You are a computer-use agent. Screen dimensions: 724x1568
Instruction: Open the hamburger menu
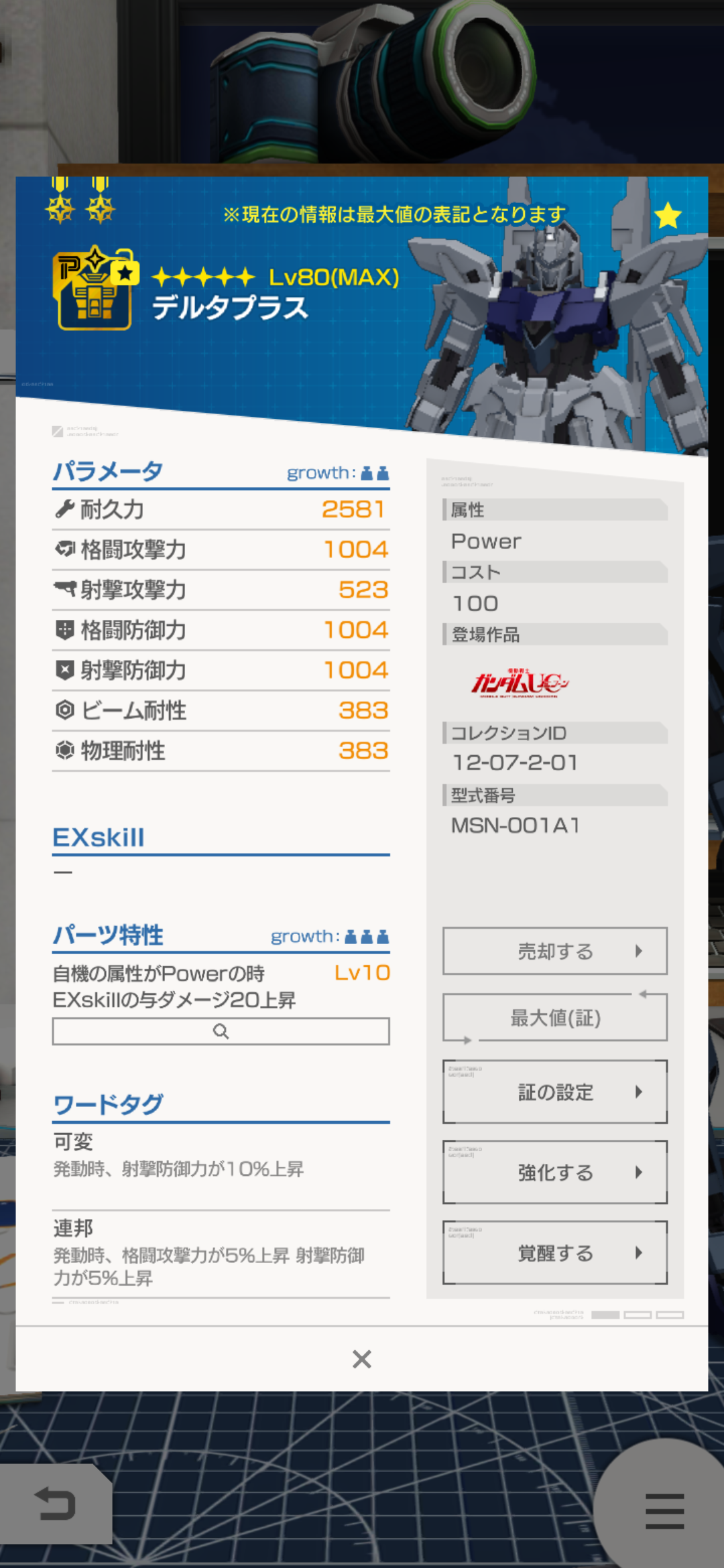pos(664,1511)
